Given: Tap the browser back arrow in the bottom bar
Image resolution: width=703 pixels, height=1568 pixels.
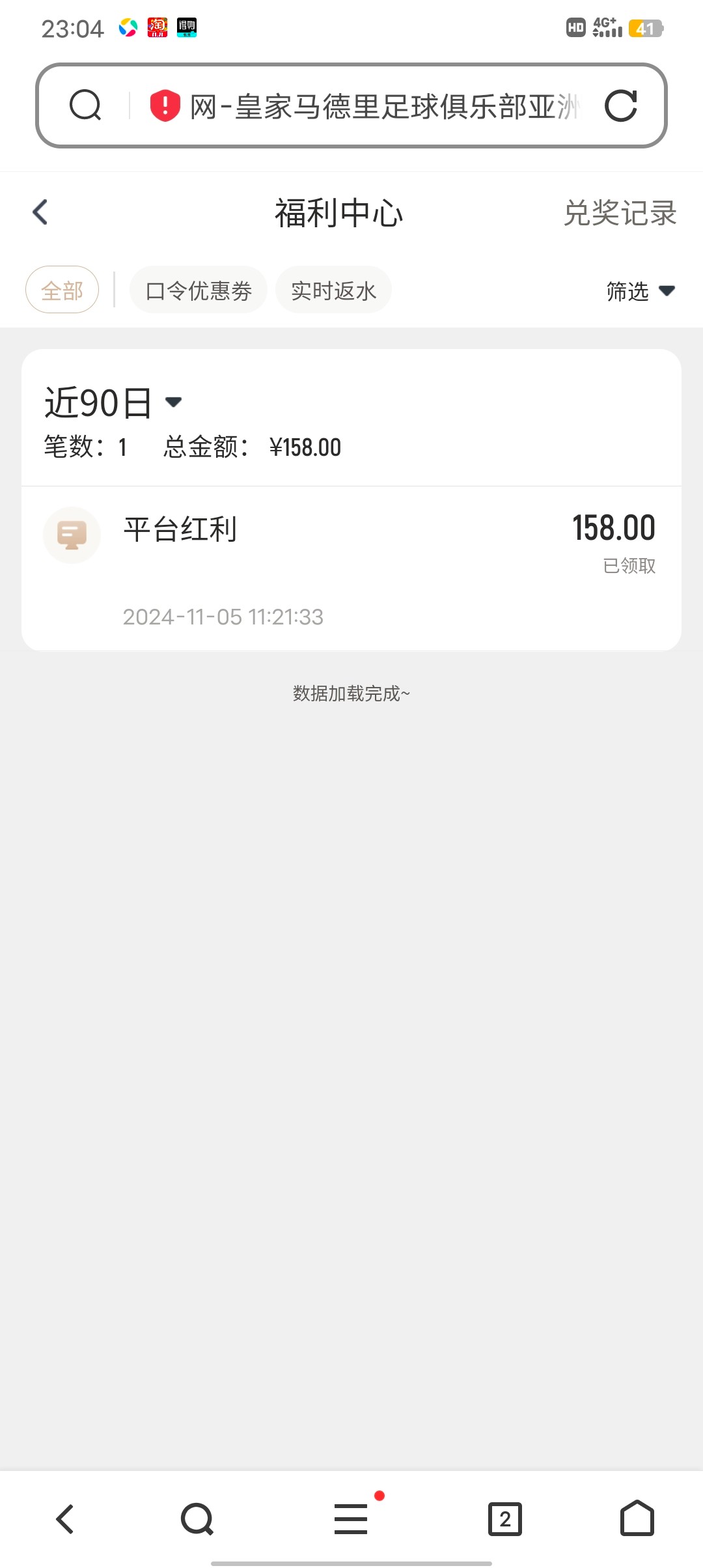Looking at the screenshot, I should [65, 1519].
